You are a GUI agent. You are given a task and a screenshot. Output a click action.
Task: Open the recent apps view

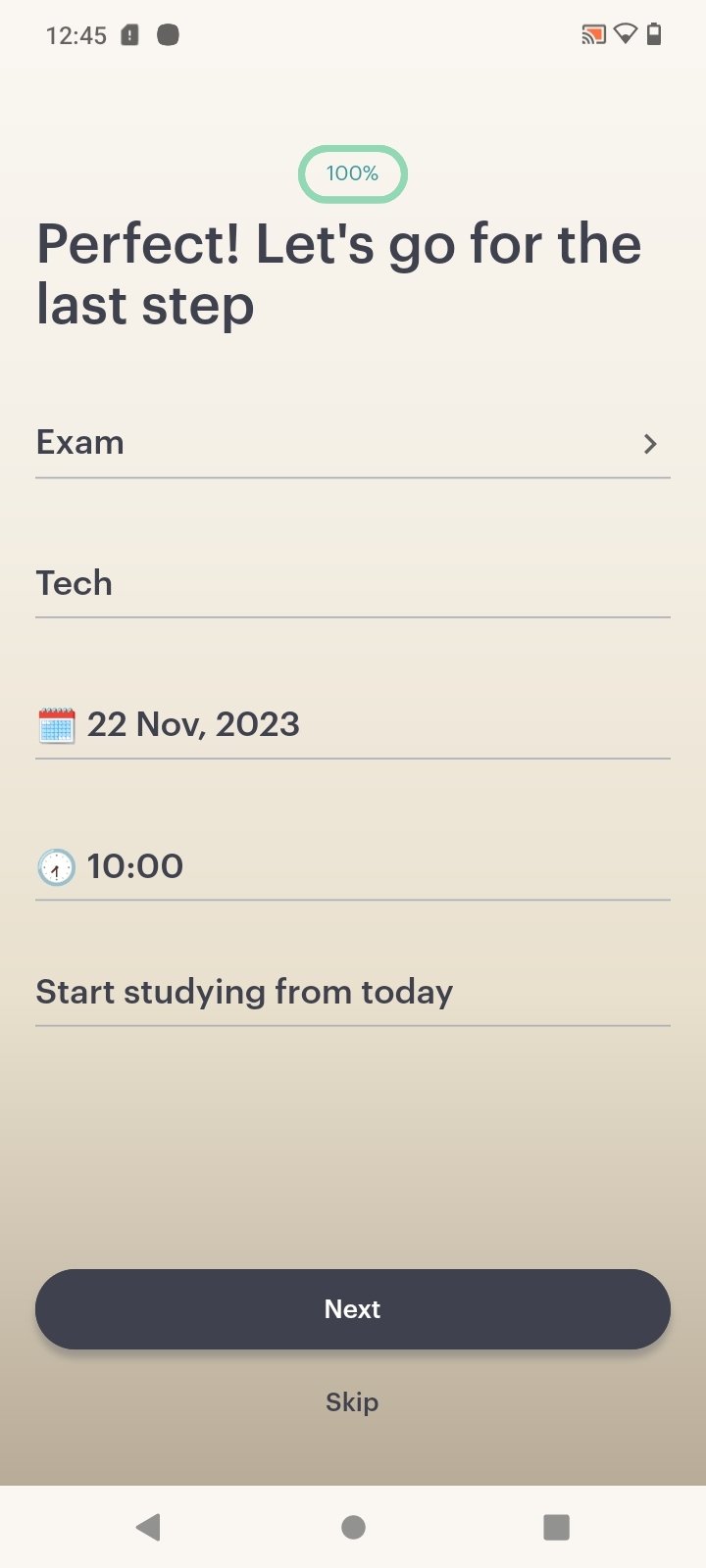coord(556,1527)
